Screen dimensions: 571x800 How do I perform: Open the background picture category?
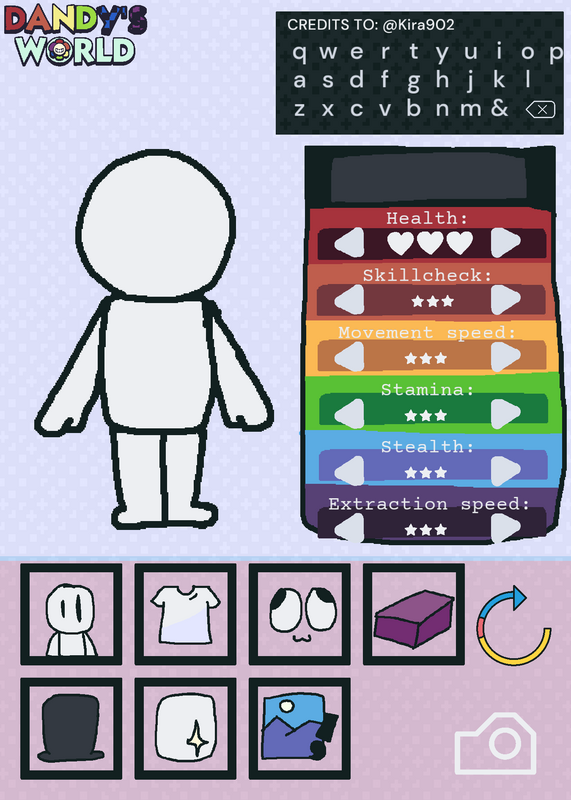pyautogui.click(x=300, y=728)
